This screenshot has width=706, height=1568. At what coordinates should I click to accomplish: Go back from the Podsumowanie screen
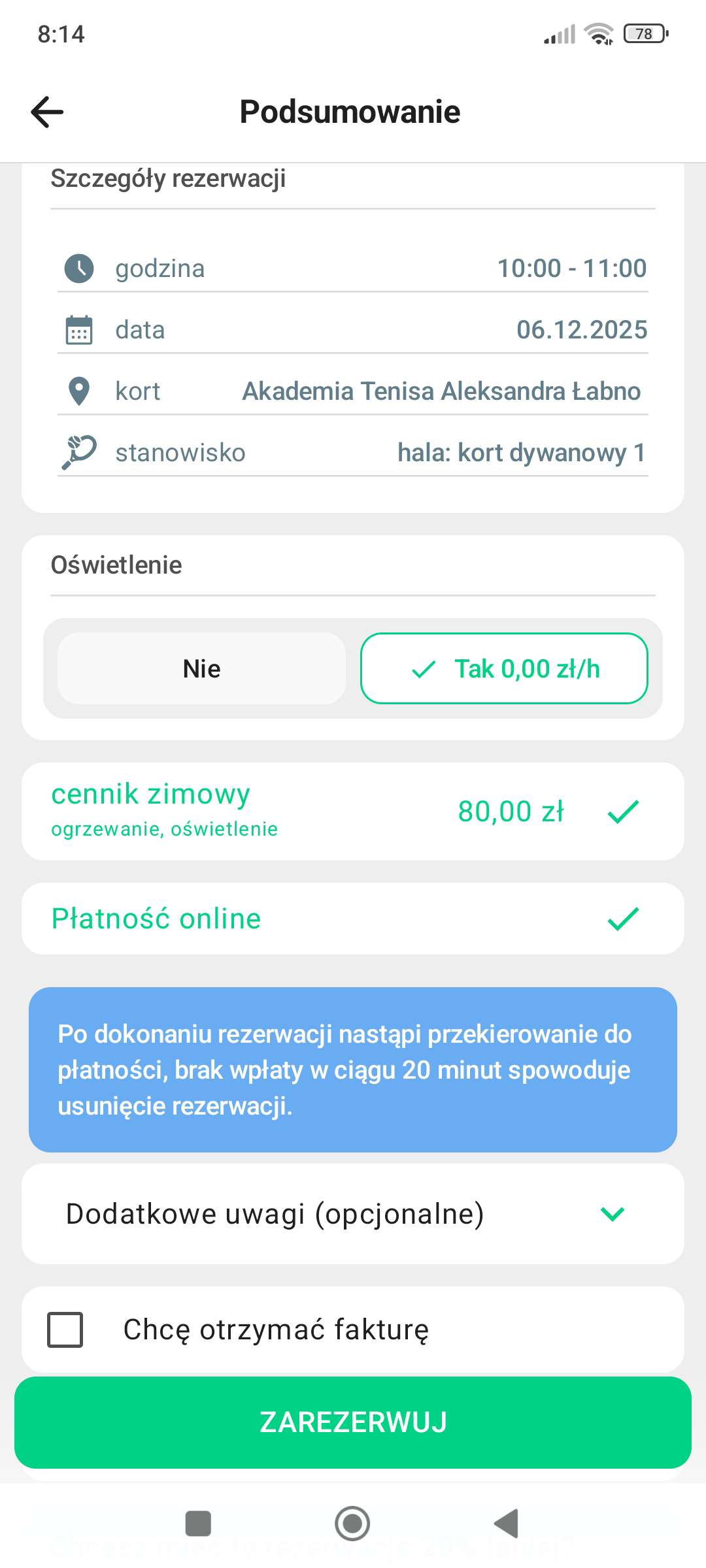(47, 112)
